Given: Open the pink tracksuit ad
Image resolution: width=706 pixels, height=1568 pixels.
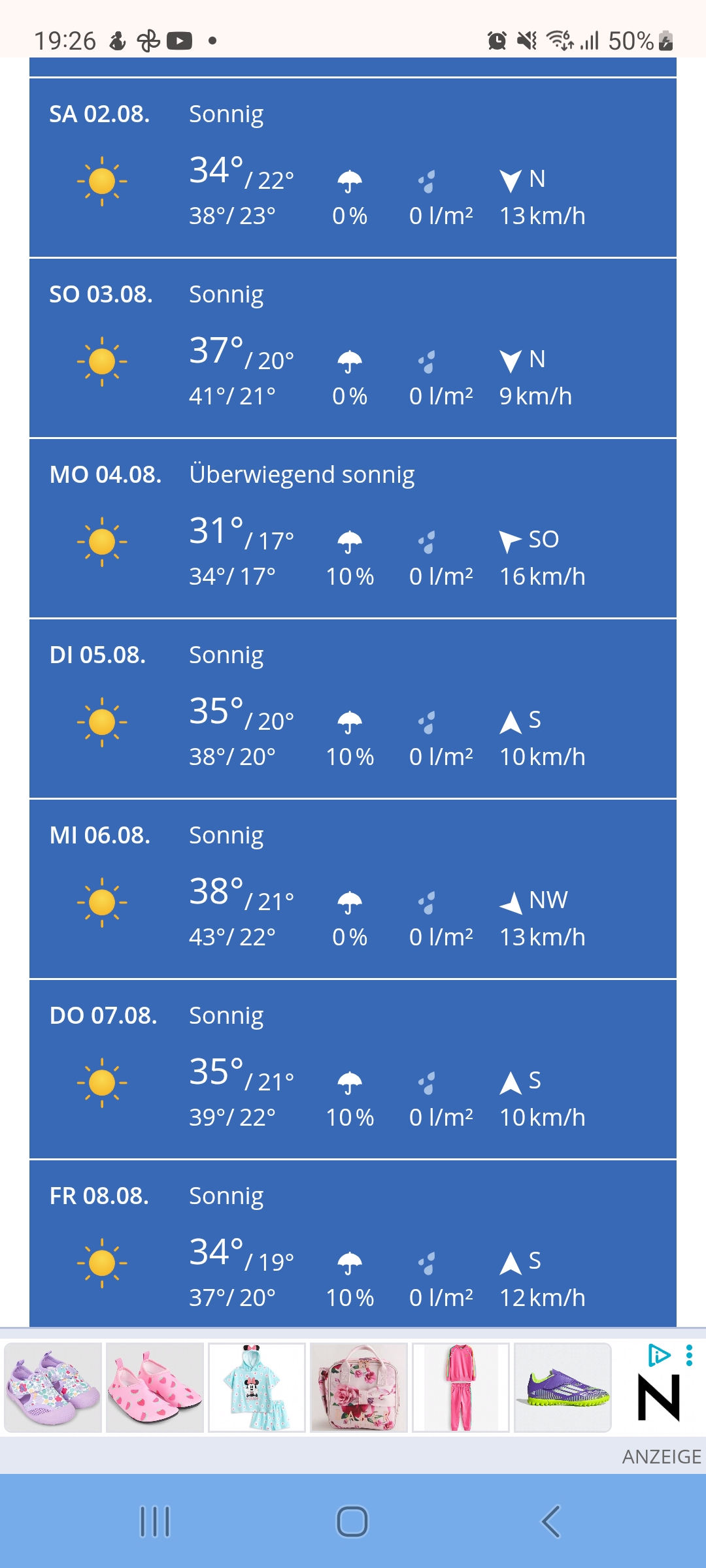Looking at the screenshot, I should click(461, 1388).
